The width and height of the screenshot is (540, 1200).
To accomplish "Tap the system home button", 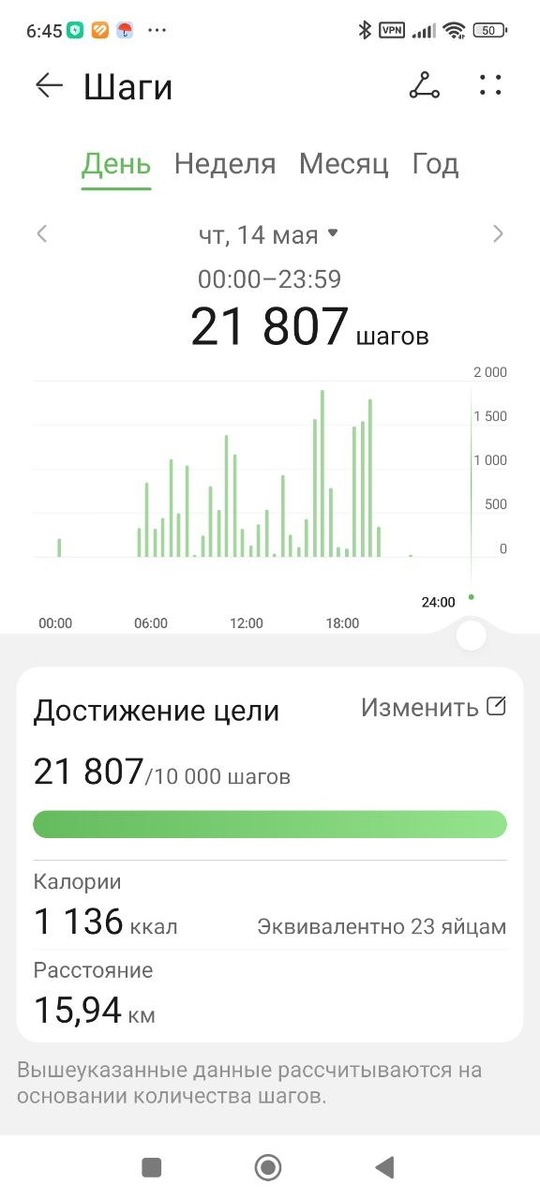I will [x=268, y=1167].
